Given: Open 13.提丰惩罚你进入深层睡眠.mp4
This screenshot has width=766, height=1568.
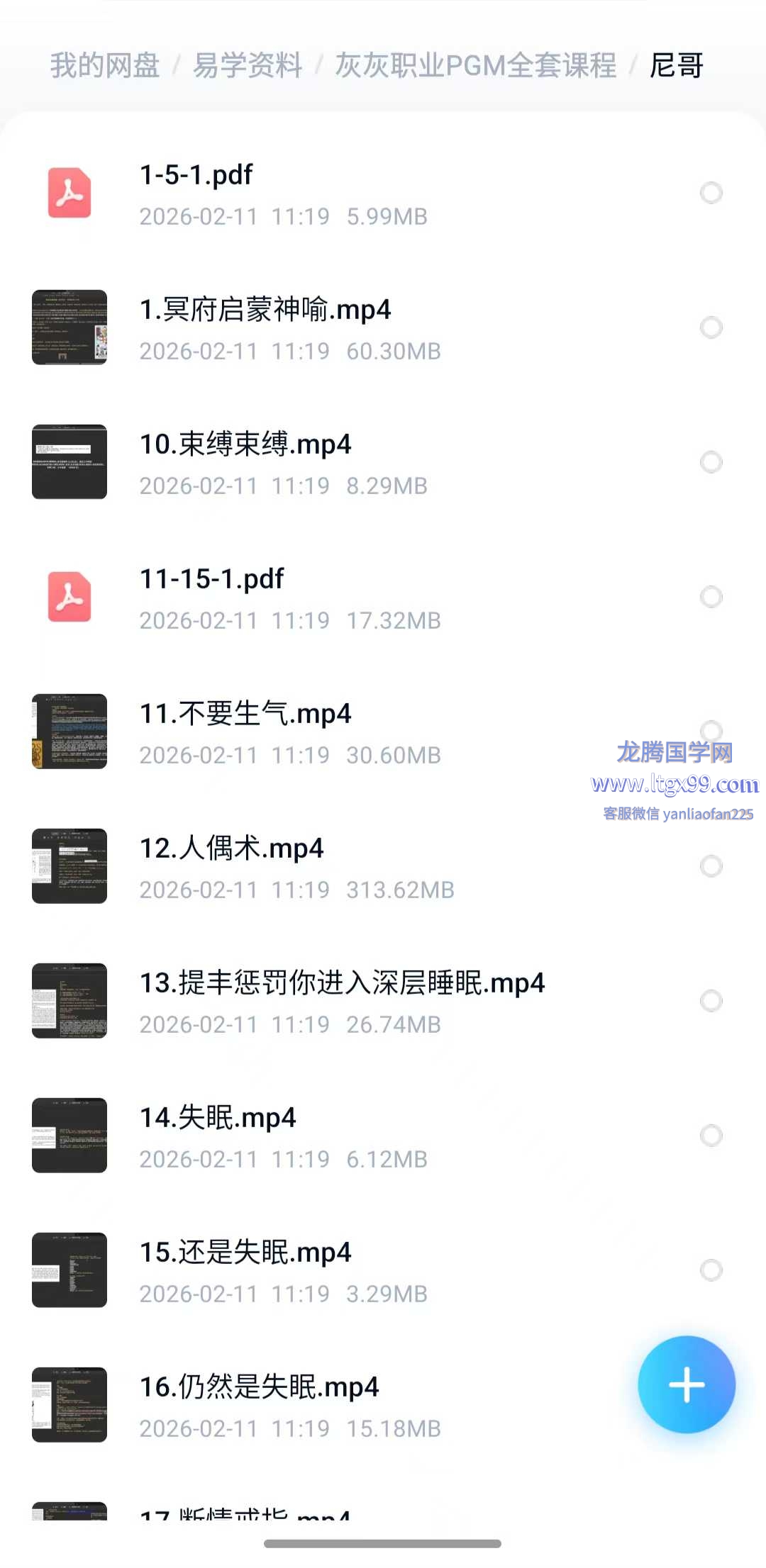Looking at the screenshot, I should 342,983.
